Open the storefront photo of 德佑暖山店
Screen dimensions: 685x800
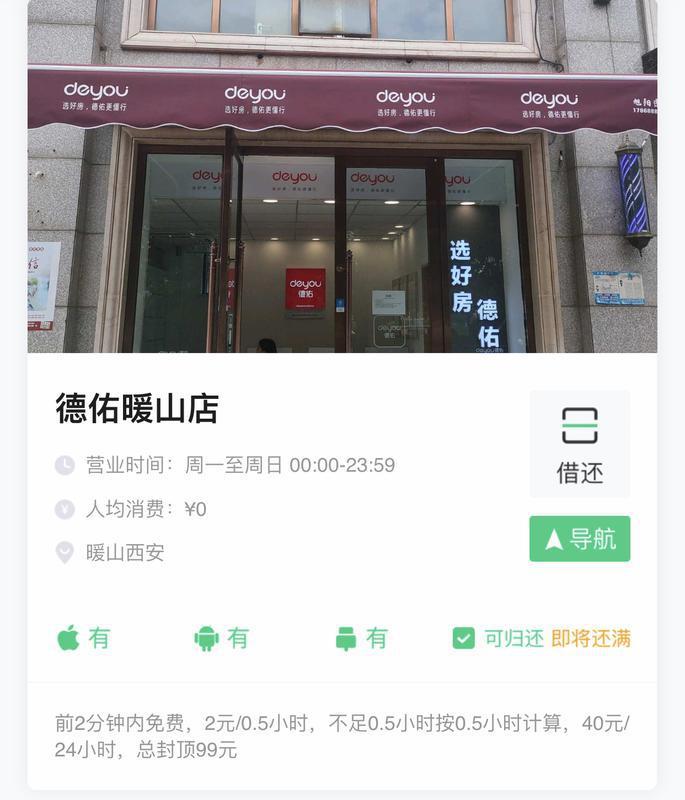pyautogui.click(x=342, y=176)
